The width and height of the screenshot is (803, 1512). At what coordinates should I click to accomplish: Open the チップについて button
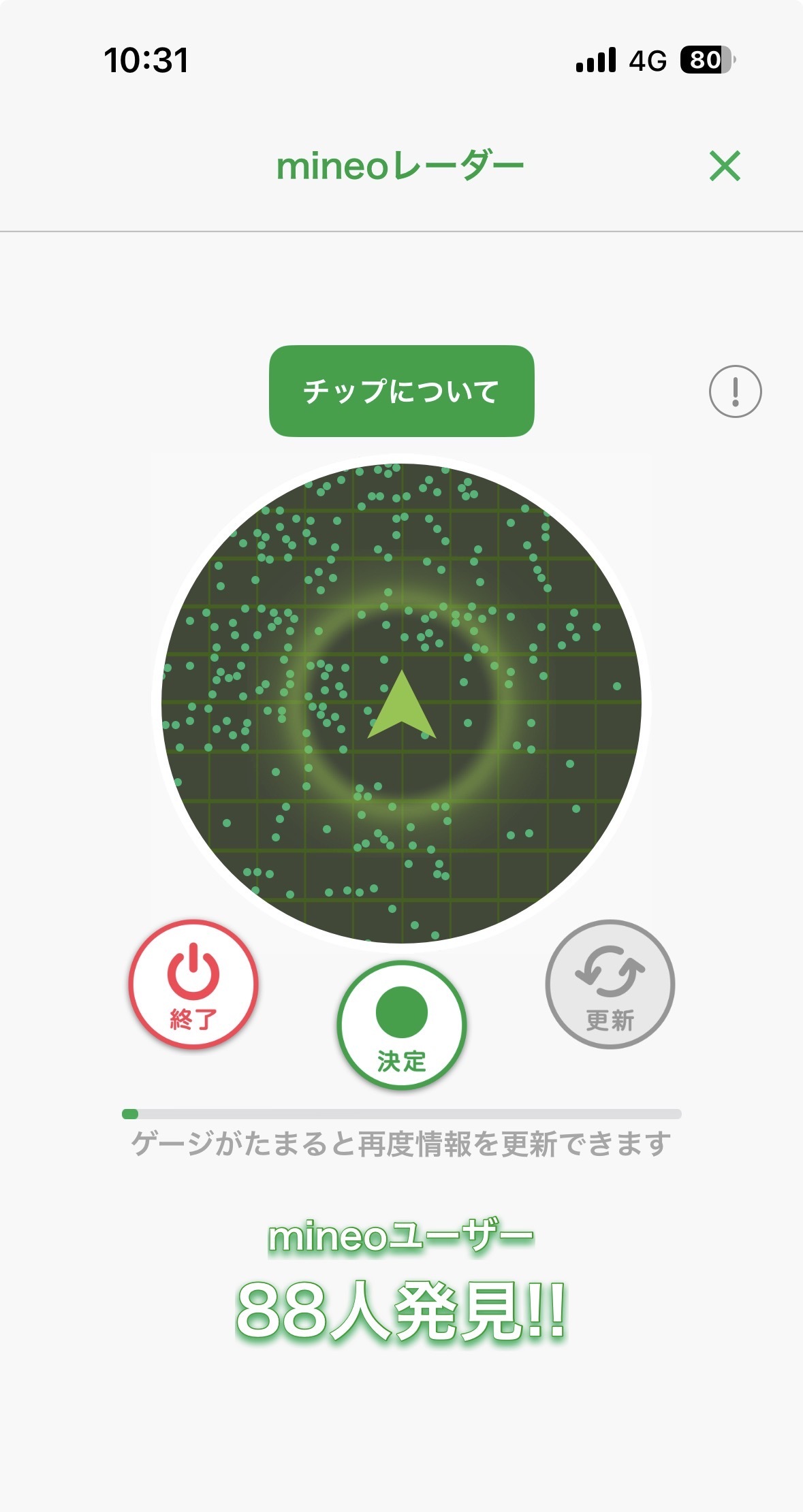401,391
